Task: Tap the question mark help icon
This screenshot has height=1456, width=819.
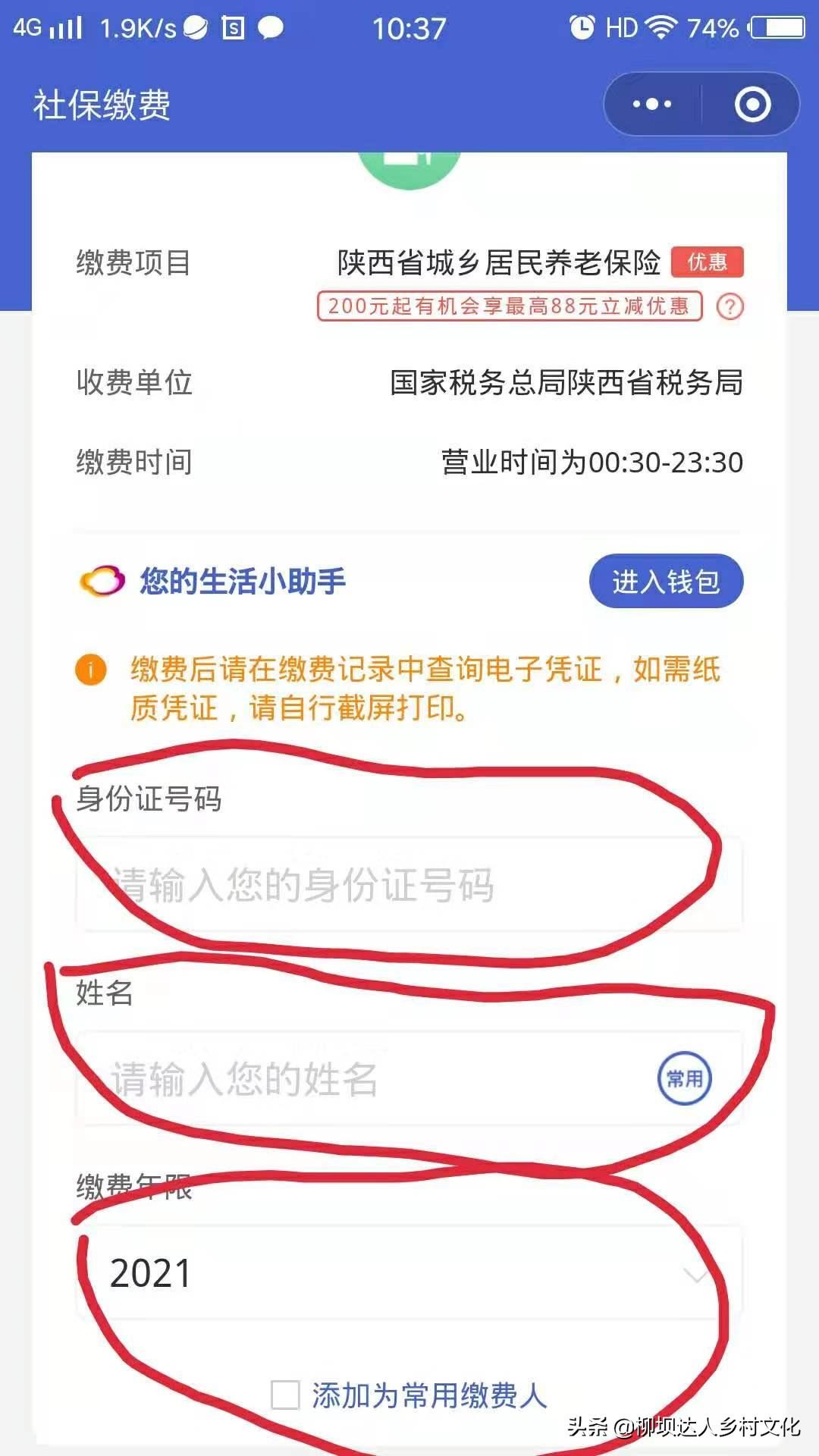Action: 730,306
